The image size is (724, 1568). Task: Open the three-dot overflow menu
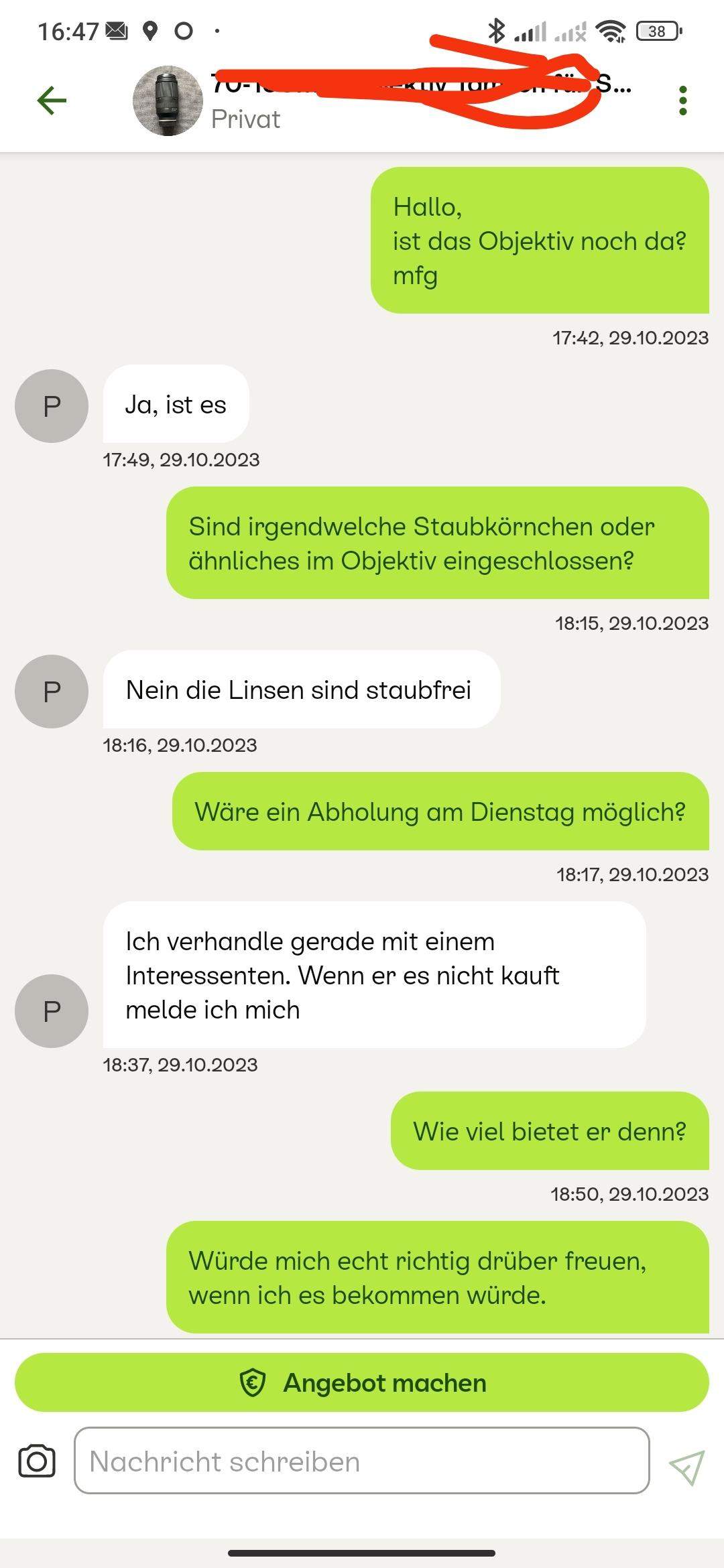coord(682,101)
